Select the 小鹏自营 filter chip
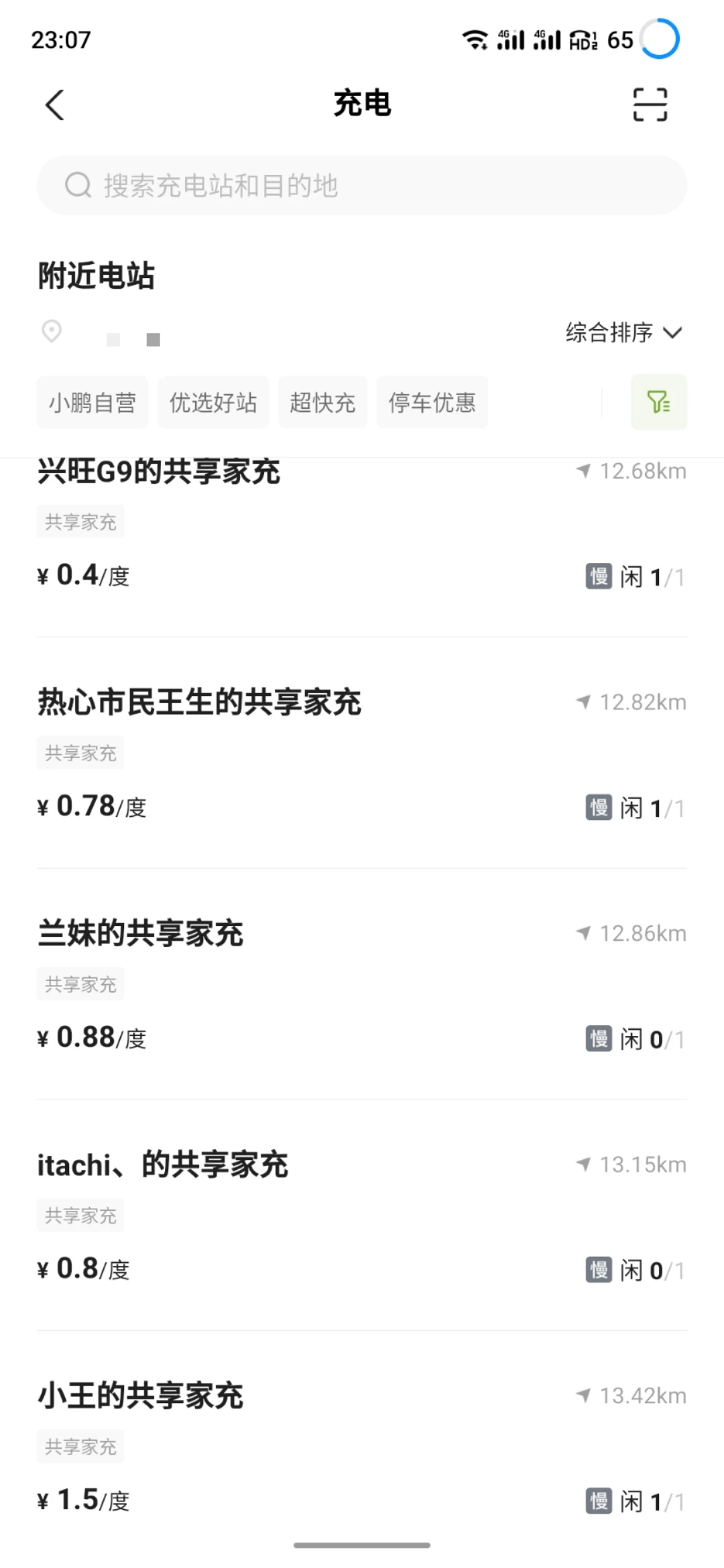This screenshot has width=724, height=1568. click(x=93, y=403)
